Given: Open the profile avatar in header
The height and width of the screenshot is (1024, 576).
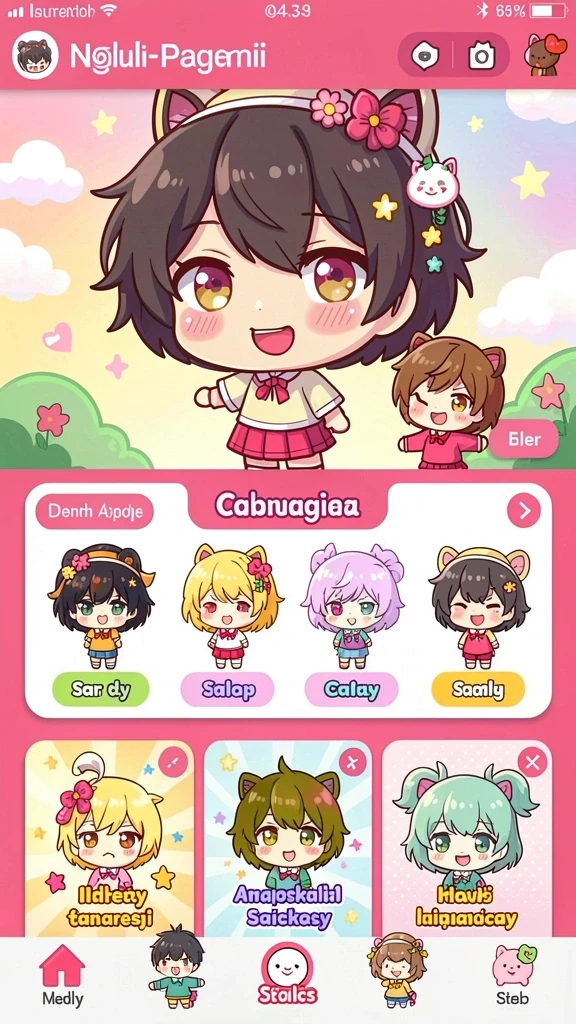Looking at the screenshot, I should (x=35, y=56).
